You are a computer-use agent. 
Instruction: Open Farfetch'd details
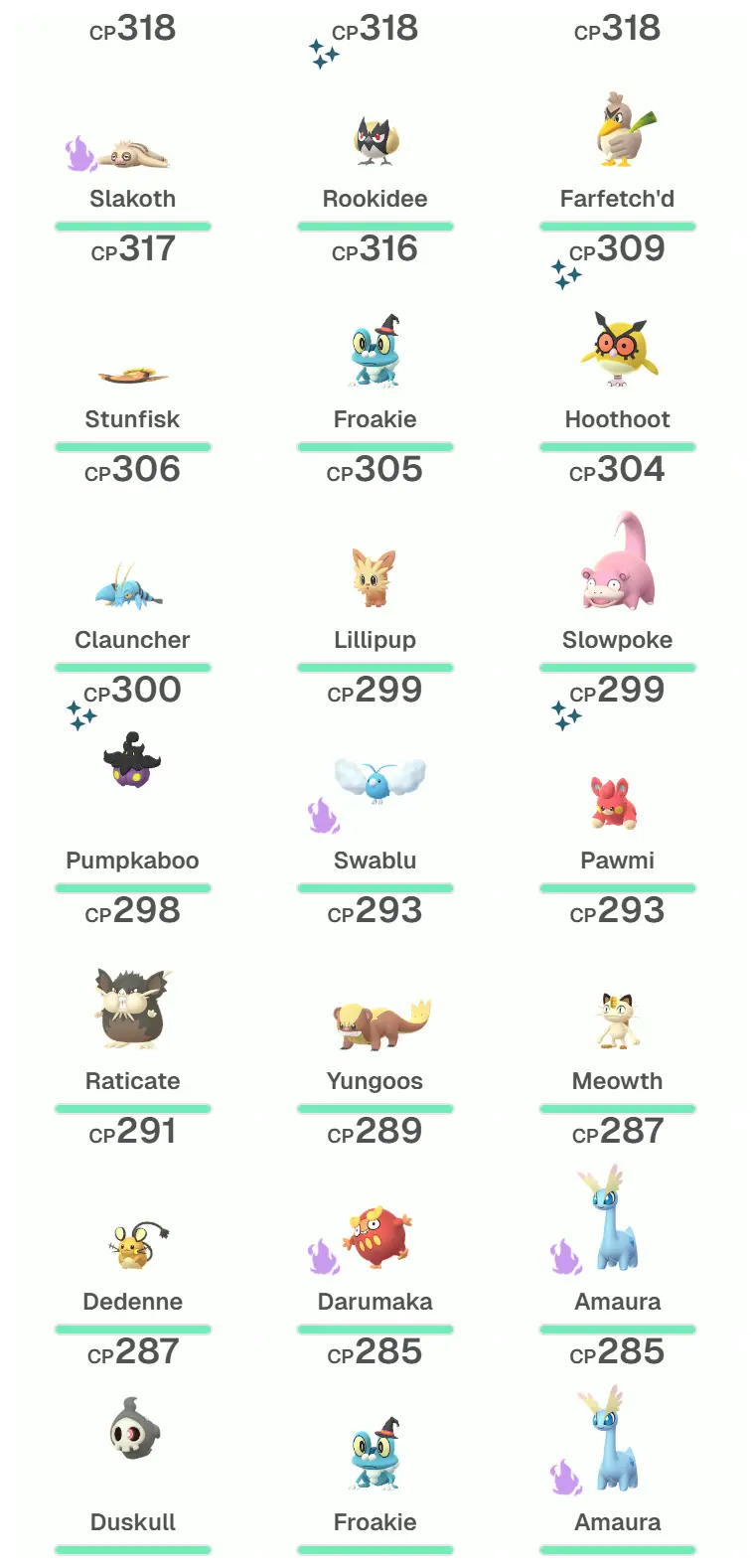(618, 134)
